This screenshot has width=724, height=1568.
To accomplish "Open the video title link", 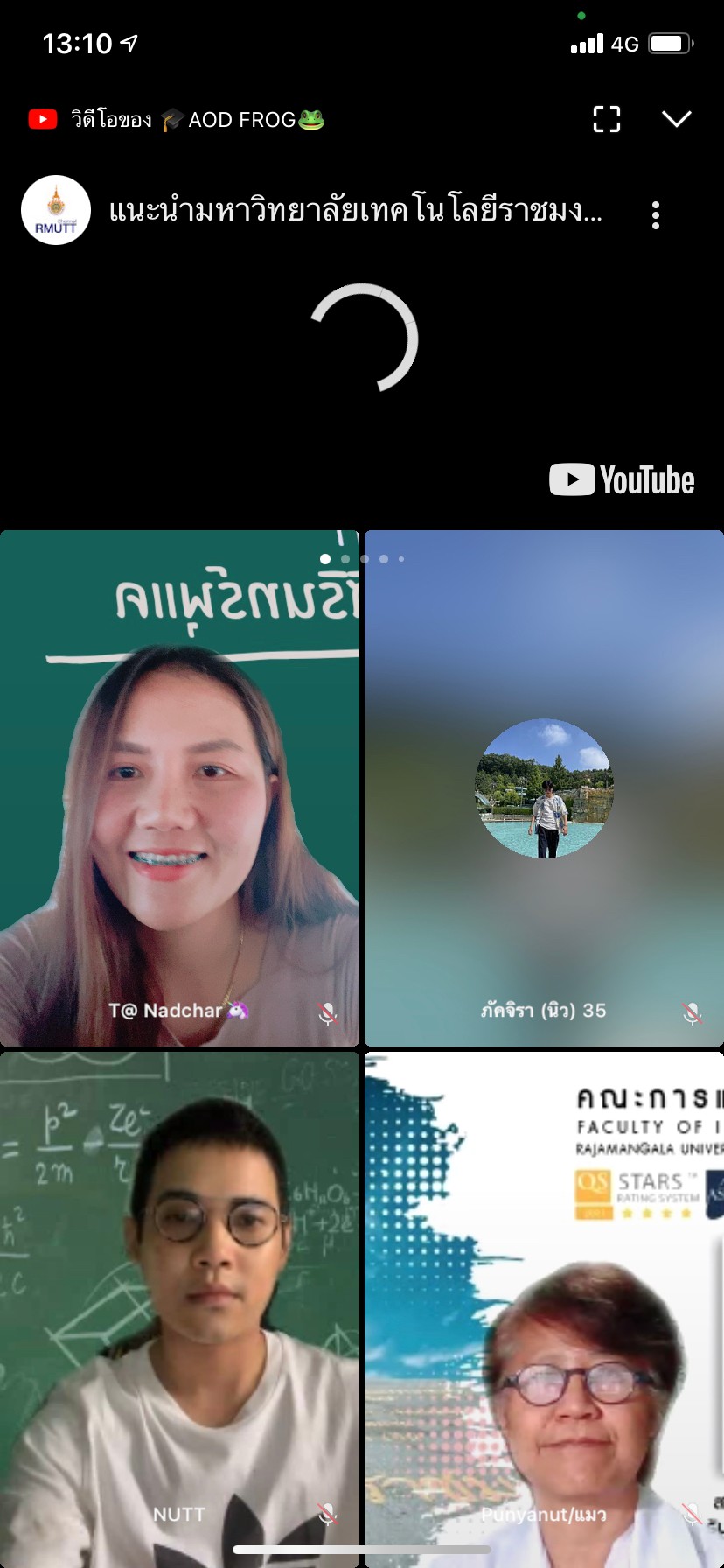I will pos(355,211).
